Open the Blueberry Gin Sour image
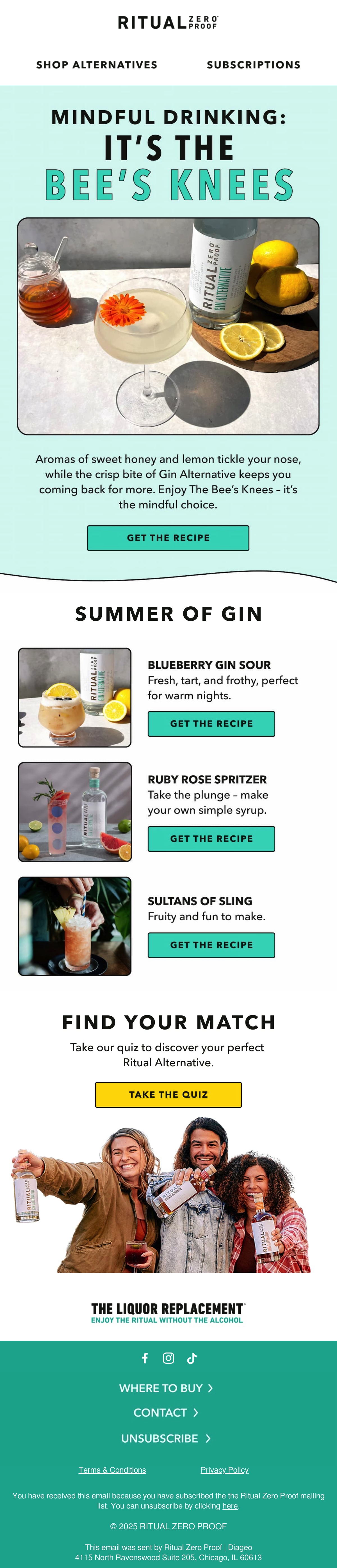 tap(75, 698)
